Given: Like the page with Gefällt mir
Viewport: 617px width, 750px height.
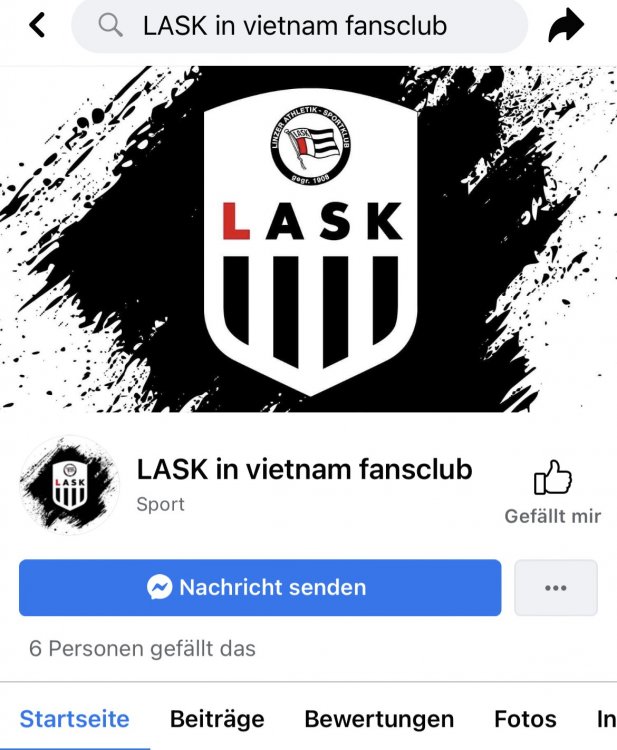Looking at the screenshot, I should 552,491.
